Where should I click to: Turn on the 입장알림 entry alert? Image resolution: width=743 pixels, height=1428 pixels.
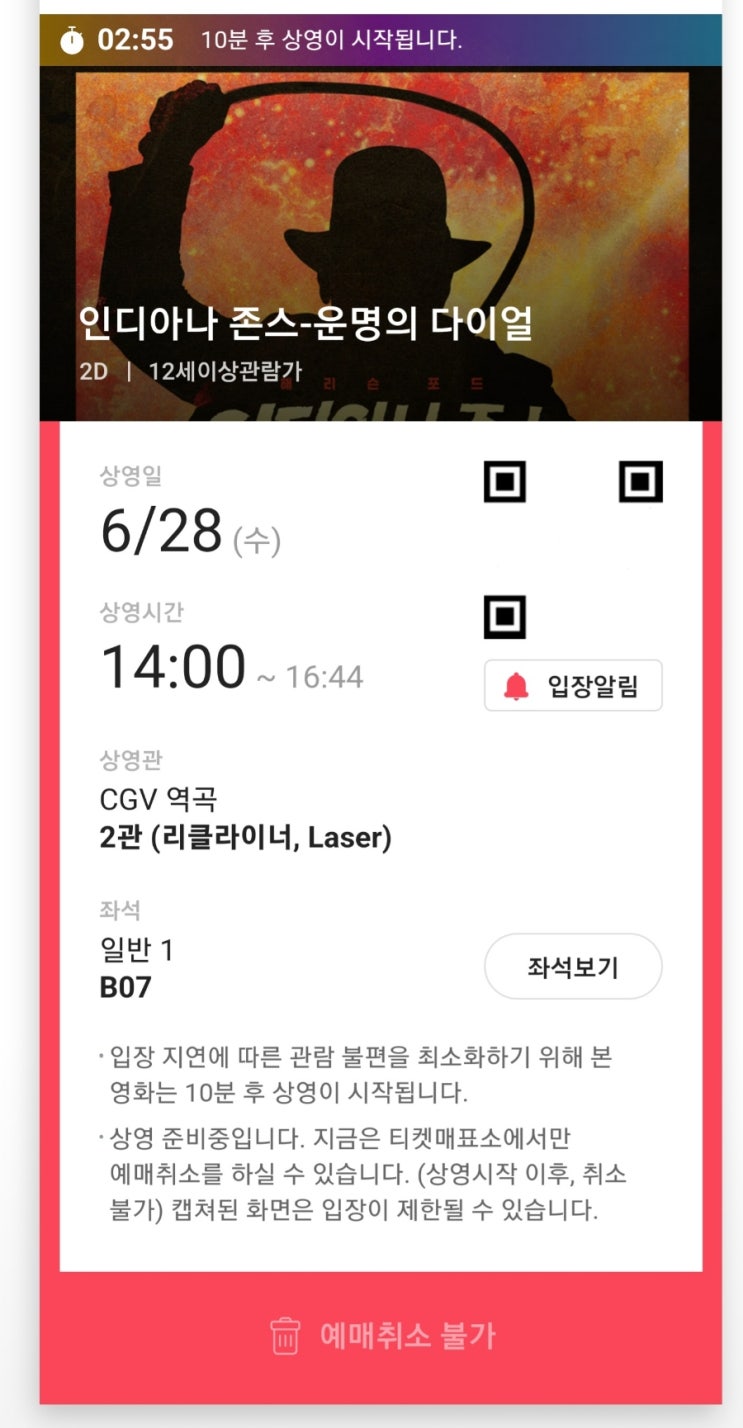pos(573,686)
